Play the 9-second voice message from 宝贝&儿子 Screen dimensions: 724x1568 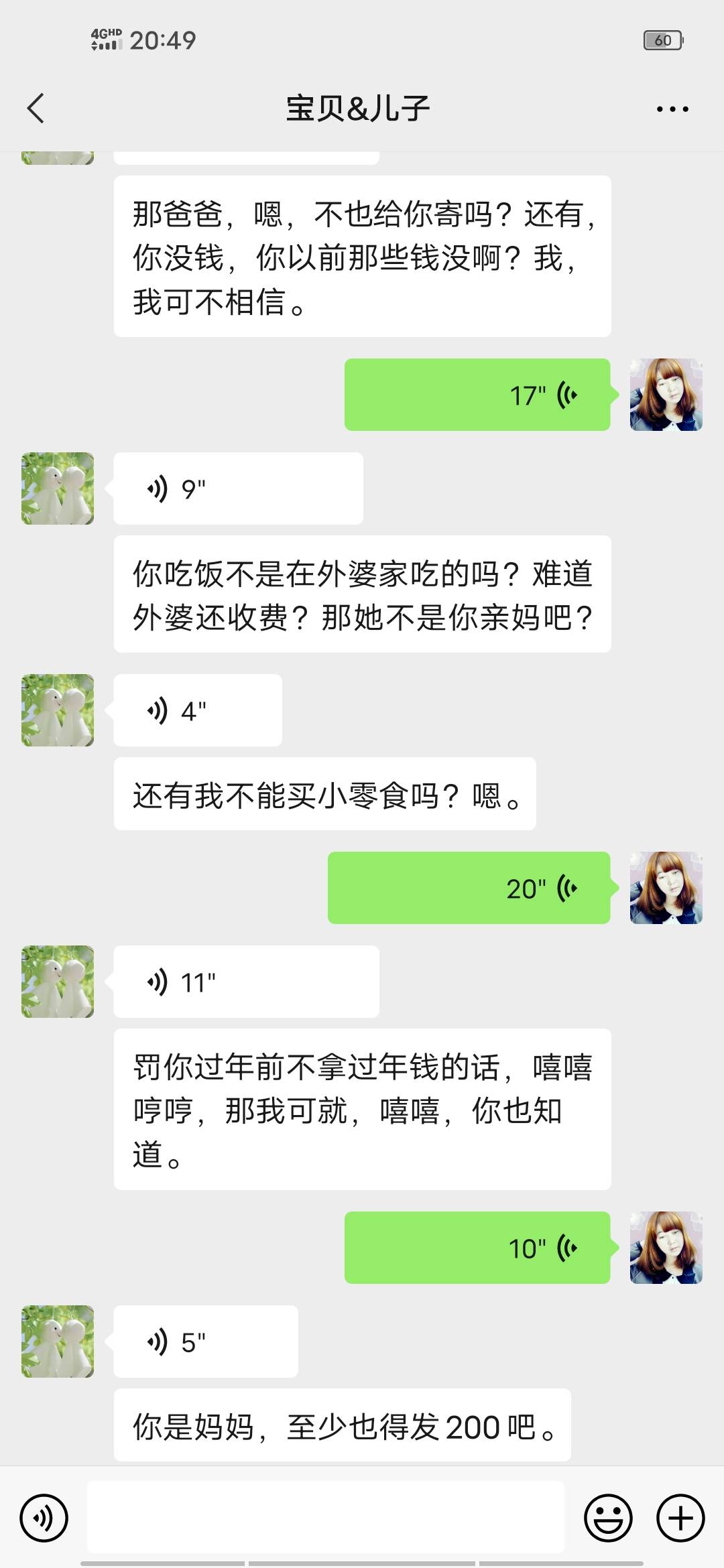[x=238, y=488]
